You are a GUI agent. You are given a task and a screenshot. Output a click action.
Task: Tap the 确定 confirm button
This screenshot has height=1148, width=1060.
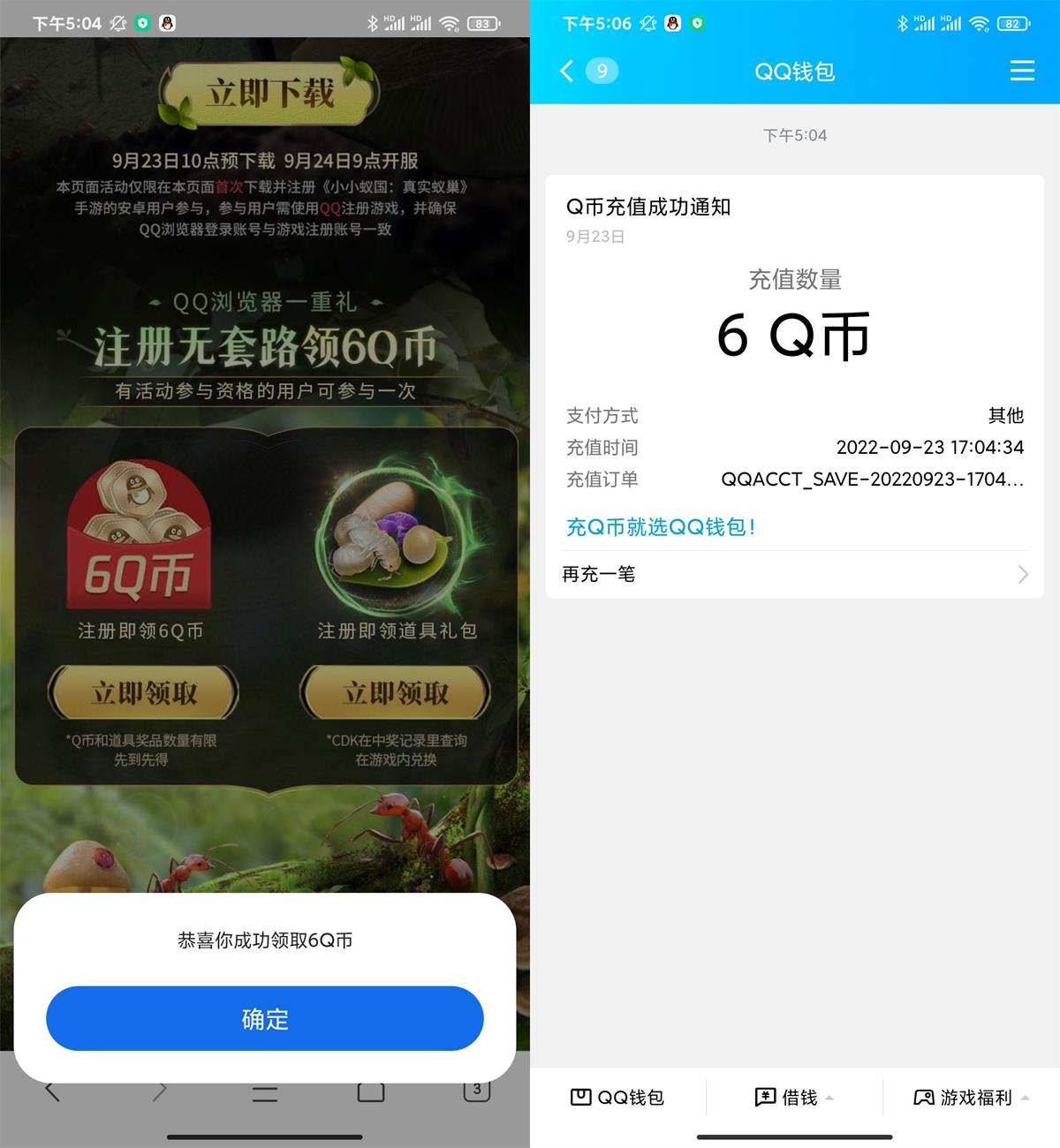(x=264, y=1019)
